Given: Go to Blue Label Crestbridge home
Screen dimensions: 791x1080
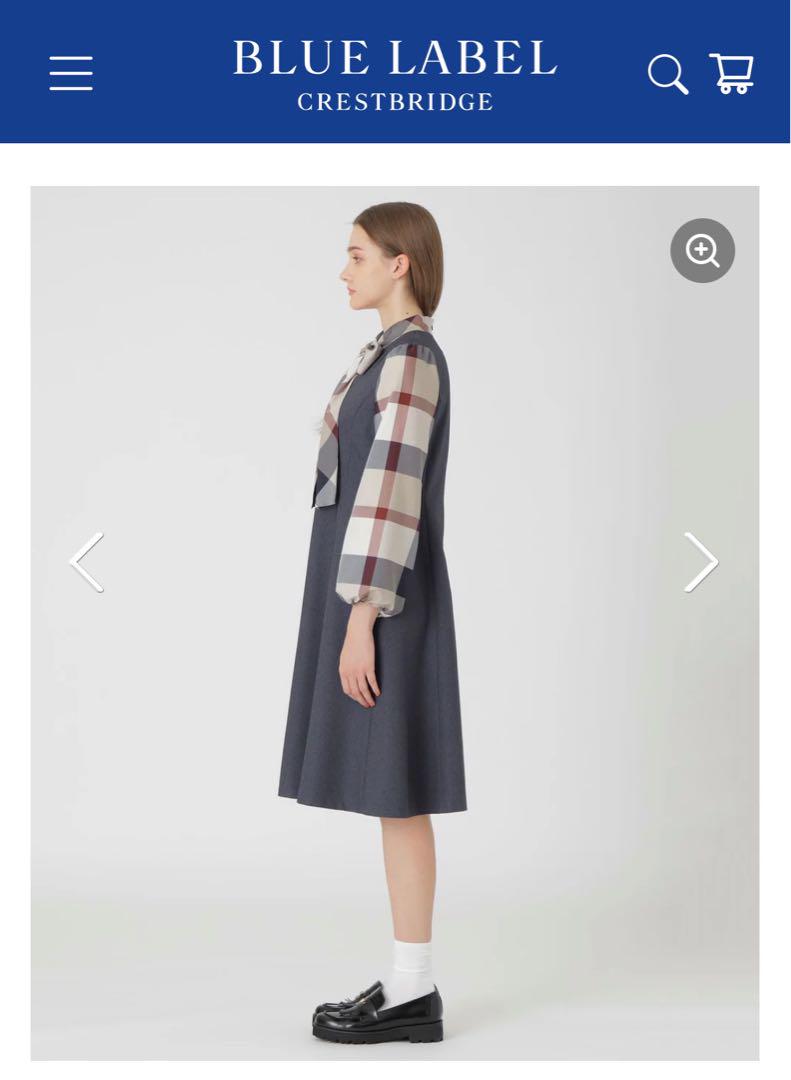Looking at the screenshot, I should pyautogui.click(x=395, y=74).
